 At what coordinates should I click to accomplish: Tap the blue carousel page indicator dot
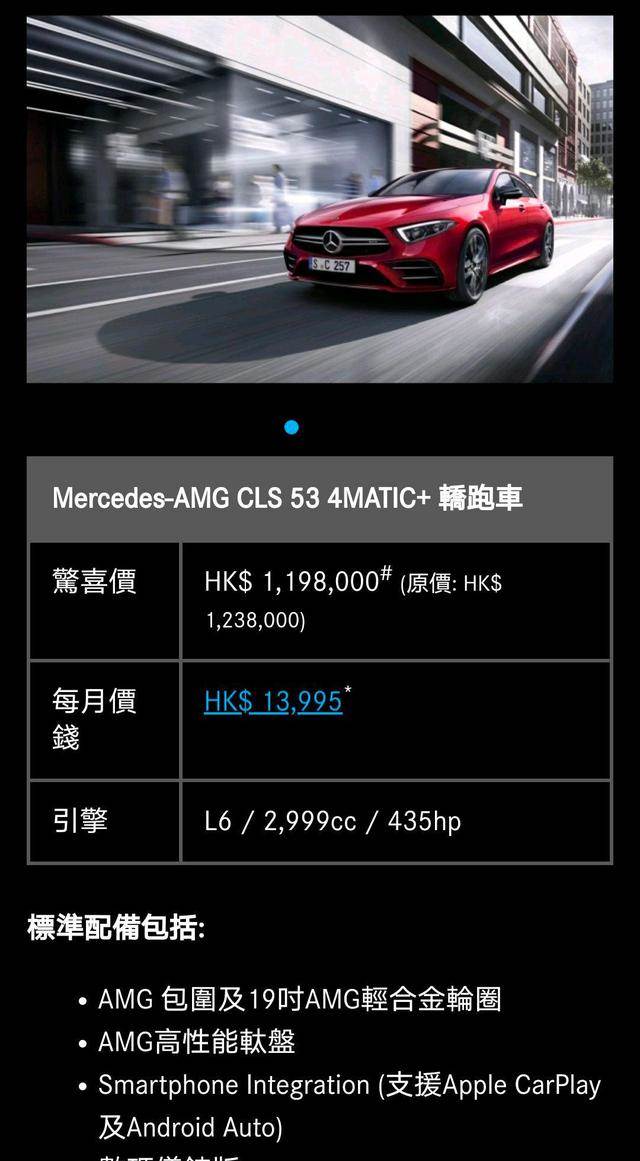(291, 427)
